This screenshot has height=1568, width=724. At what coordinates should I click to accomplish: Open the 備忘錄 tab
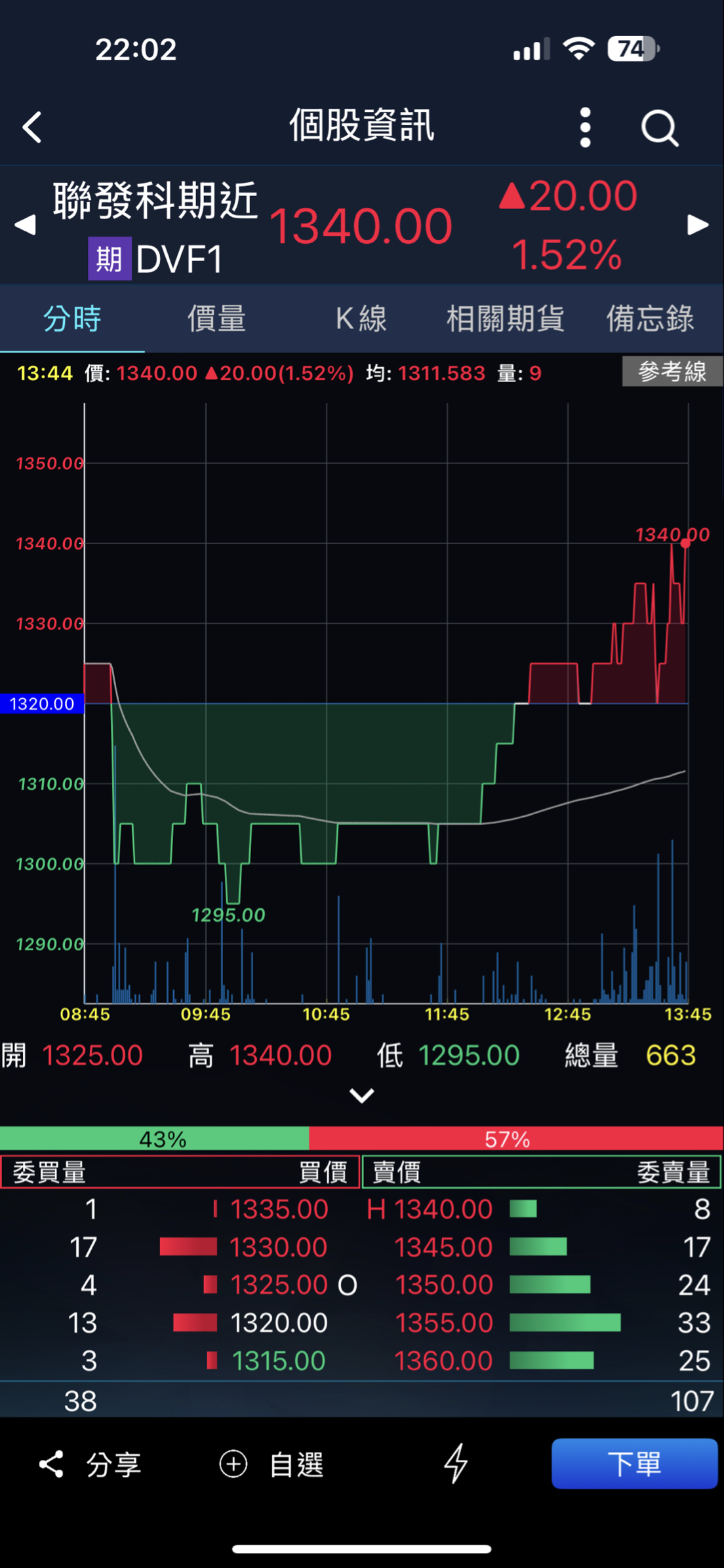(x=650, y=319)
